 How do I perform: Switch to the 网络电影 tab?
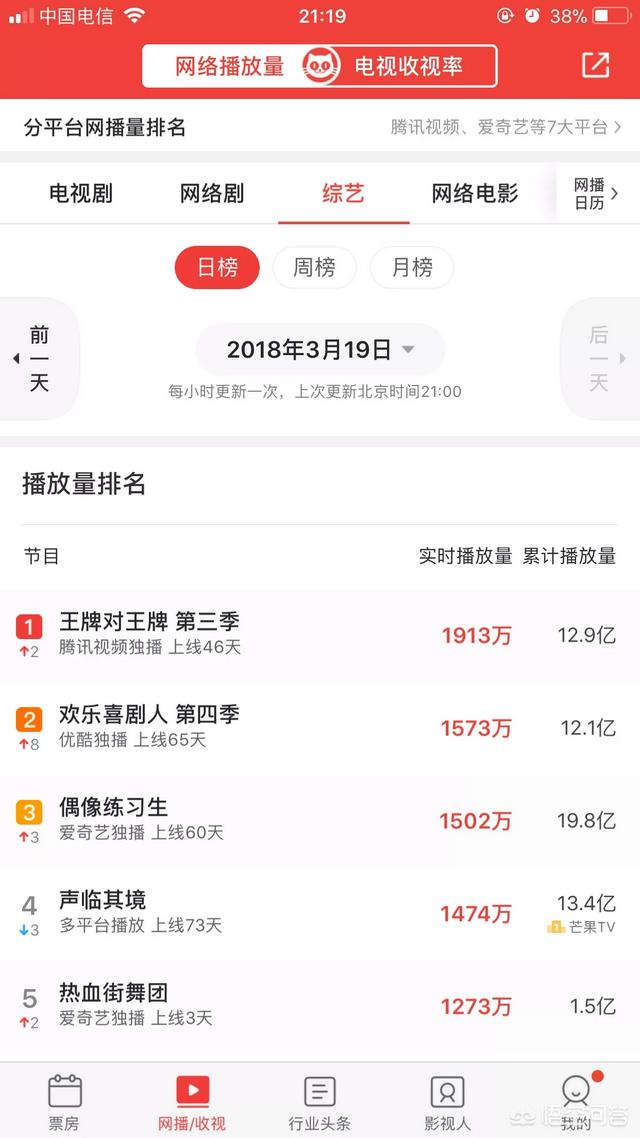[475, 194]
